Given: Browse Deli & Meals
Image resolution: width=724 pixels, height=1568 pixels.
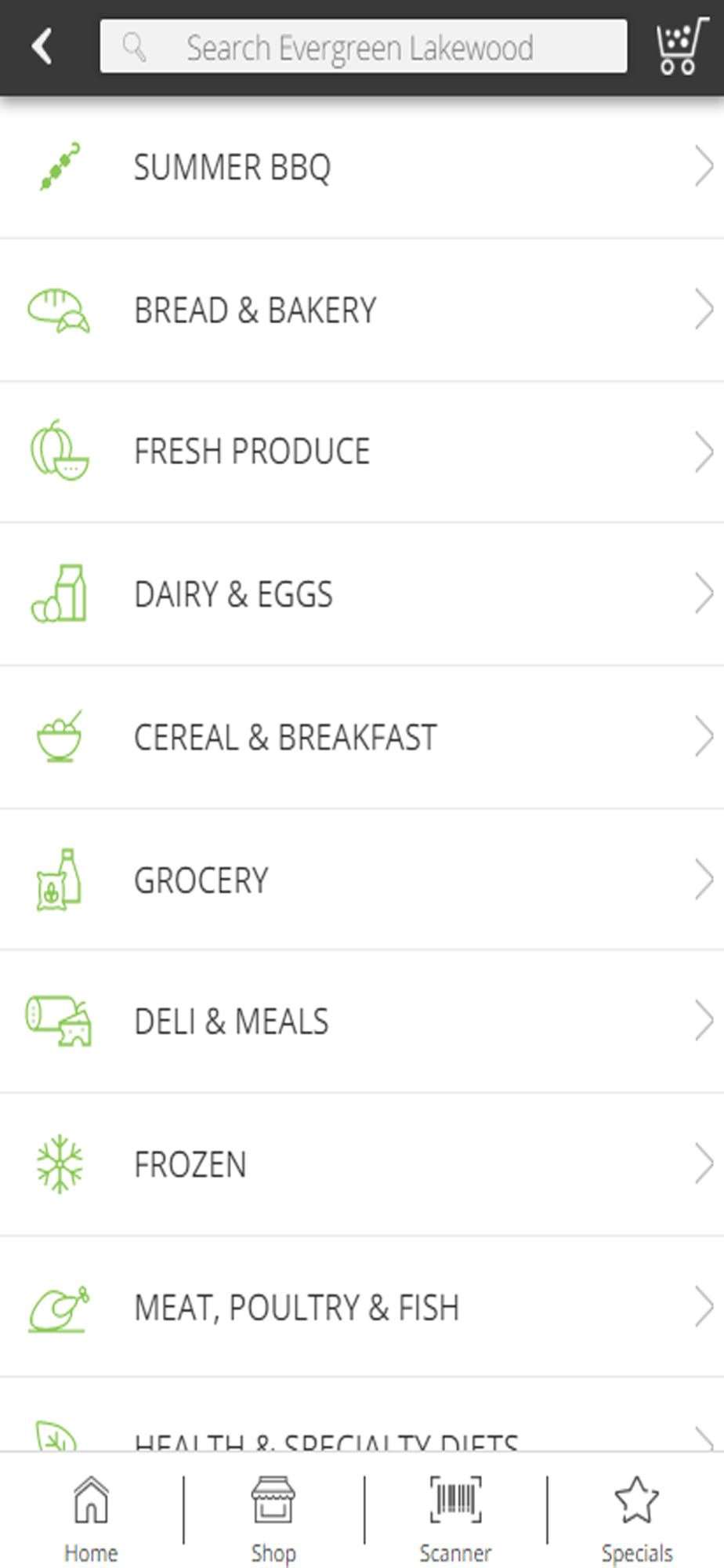Looking at the screenshot, I should (x=362, y=1022).
